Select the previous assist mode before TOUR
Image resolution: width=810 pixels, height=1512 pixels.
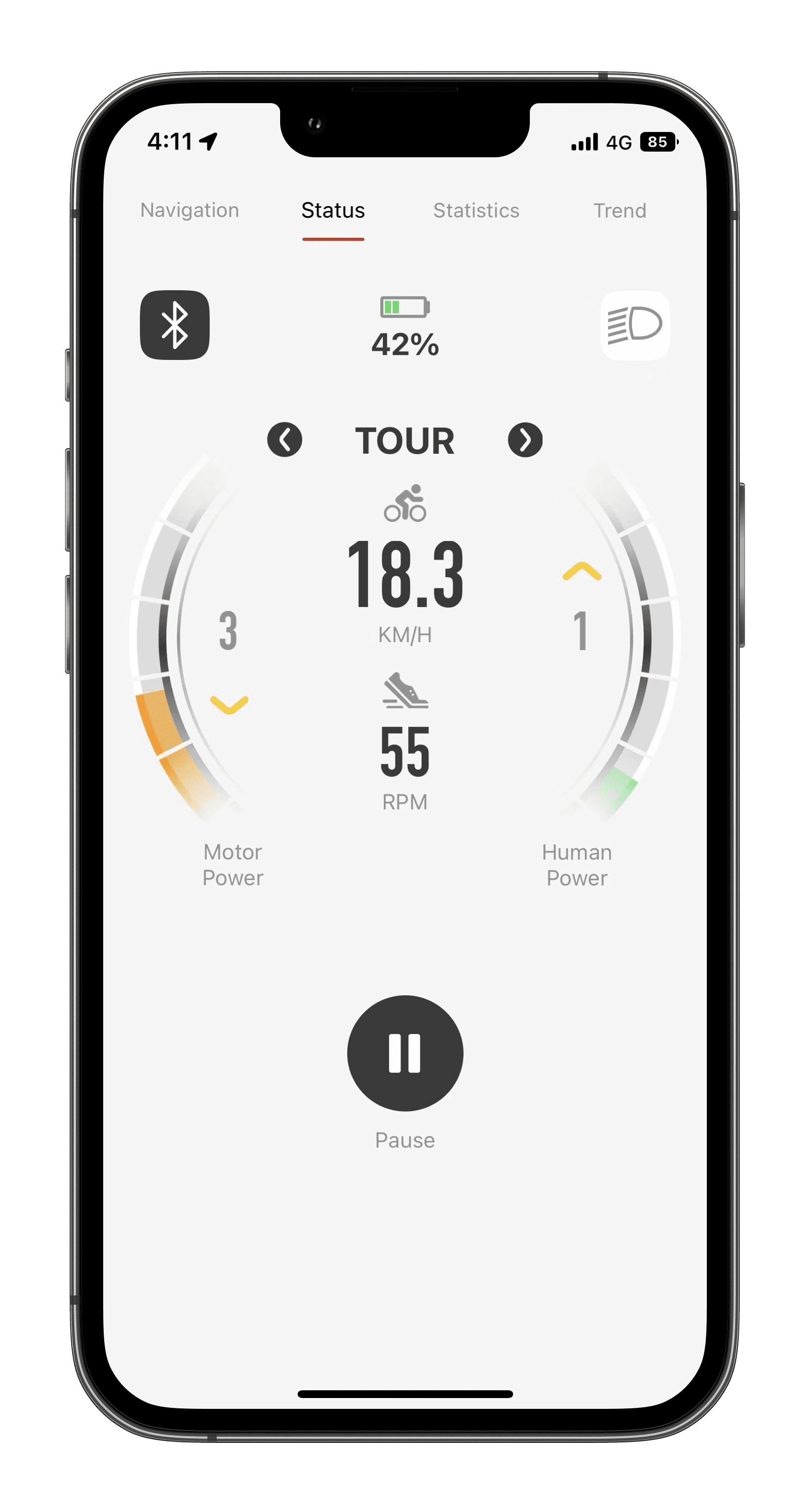285,440
